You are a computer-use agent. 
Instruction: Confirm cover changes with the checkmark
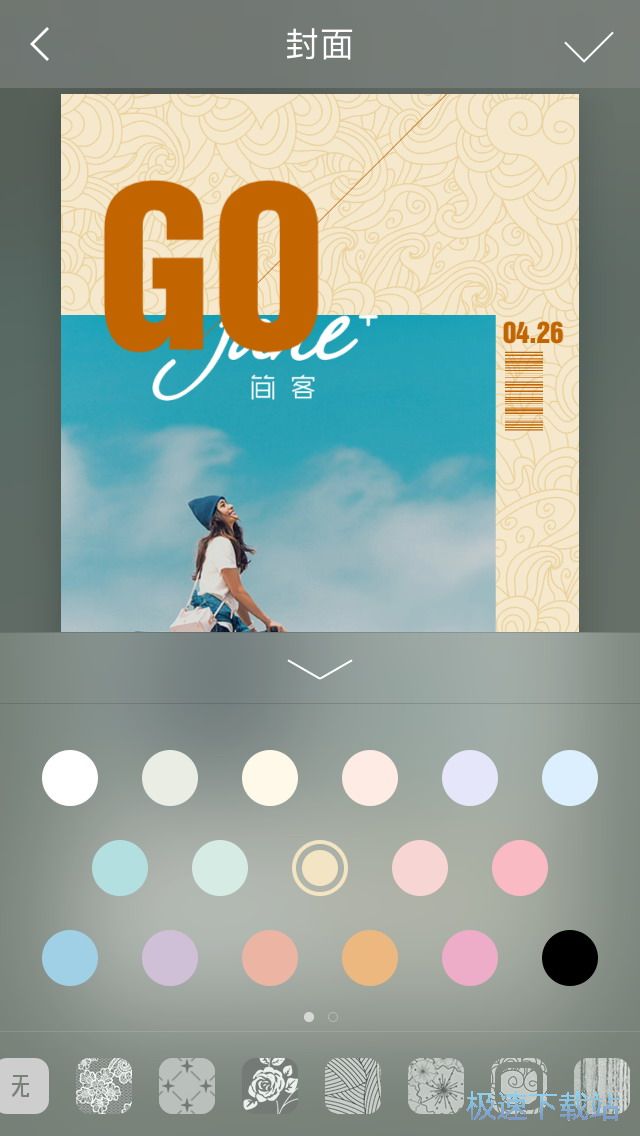pos(588,47)
